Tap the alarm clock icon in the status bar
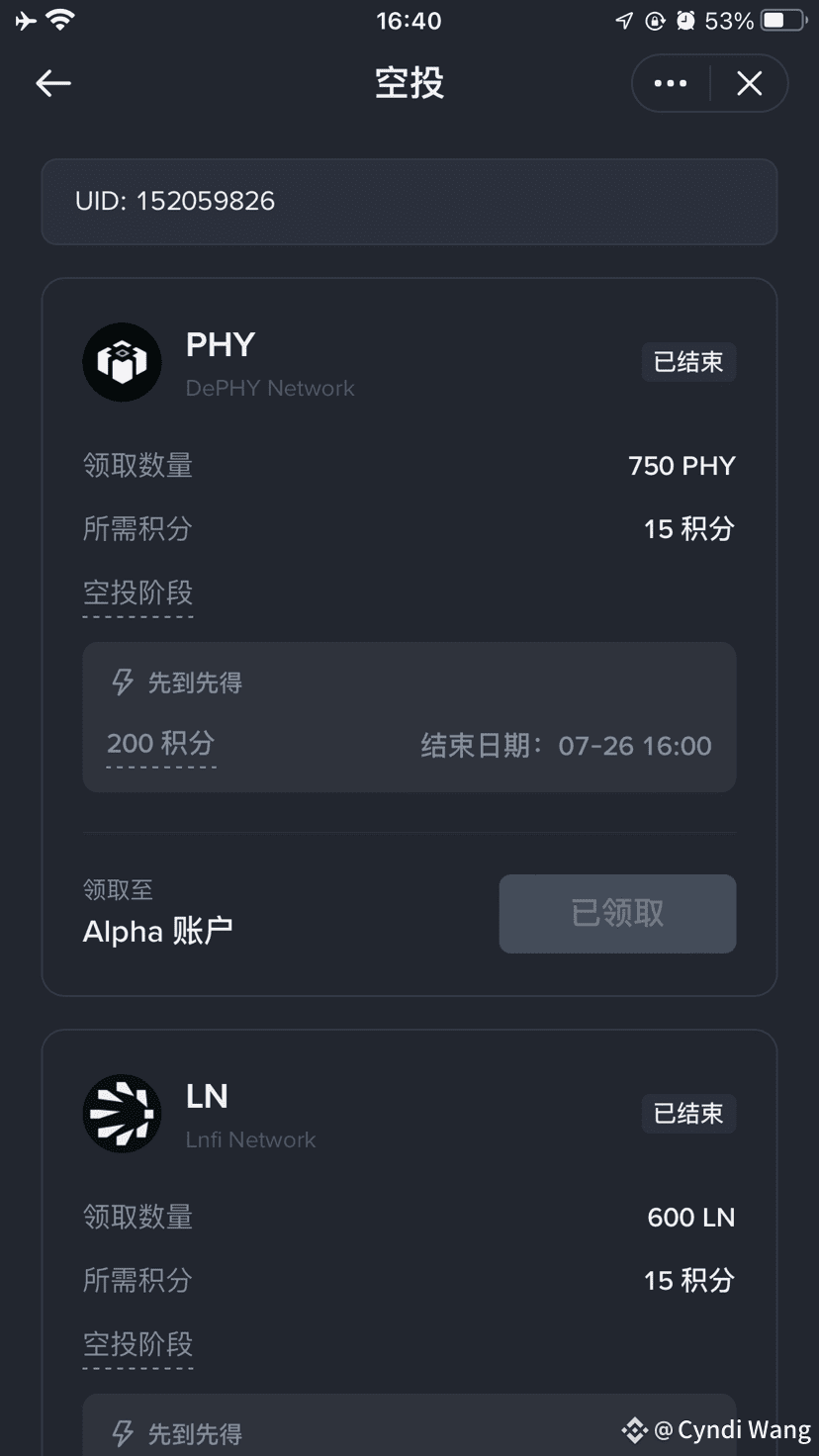Viewport: 819px width, 1456px height. (686, 21)
